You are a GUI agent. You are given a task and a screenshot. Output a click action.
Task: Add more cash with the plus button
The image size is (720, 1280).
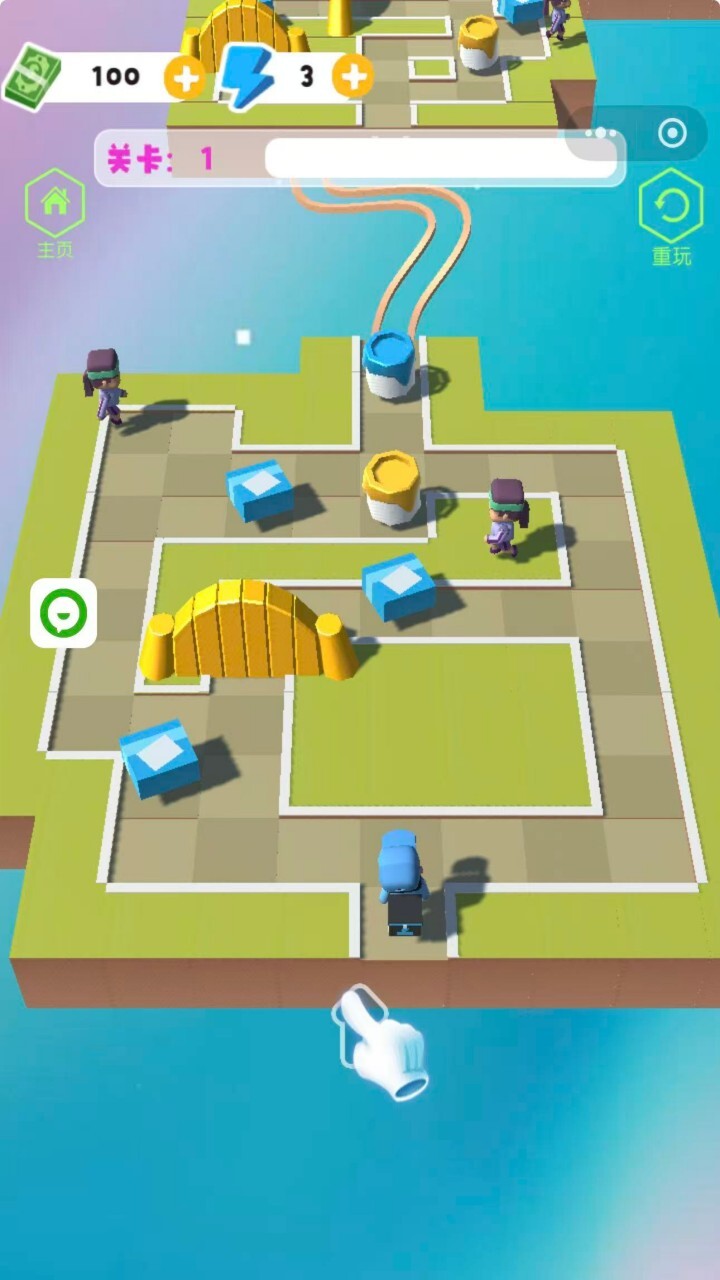pos(184,77)
